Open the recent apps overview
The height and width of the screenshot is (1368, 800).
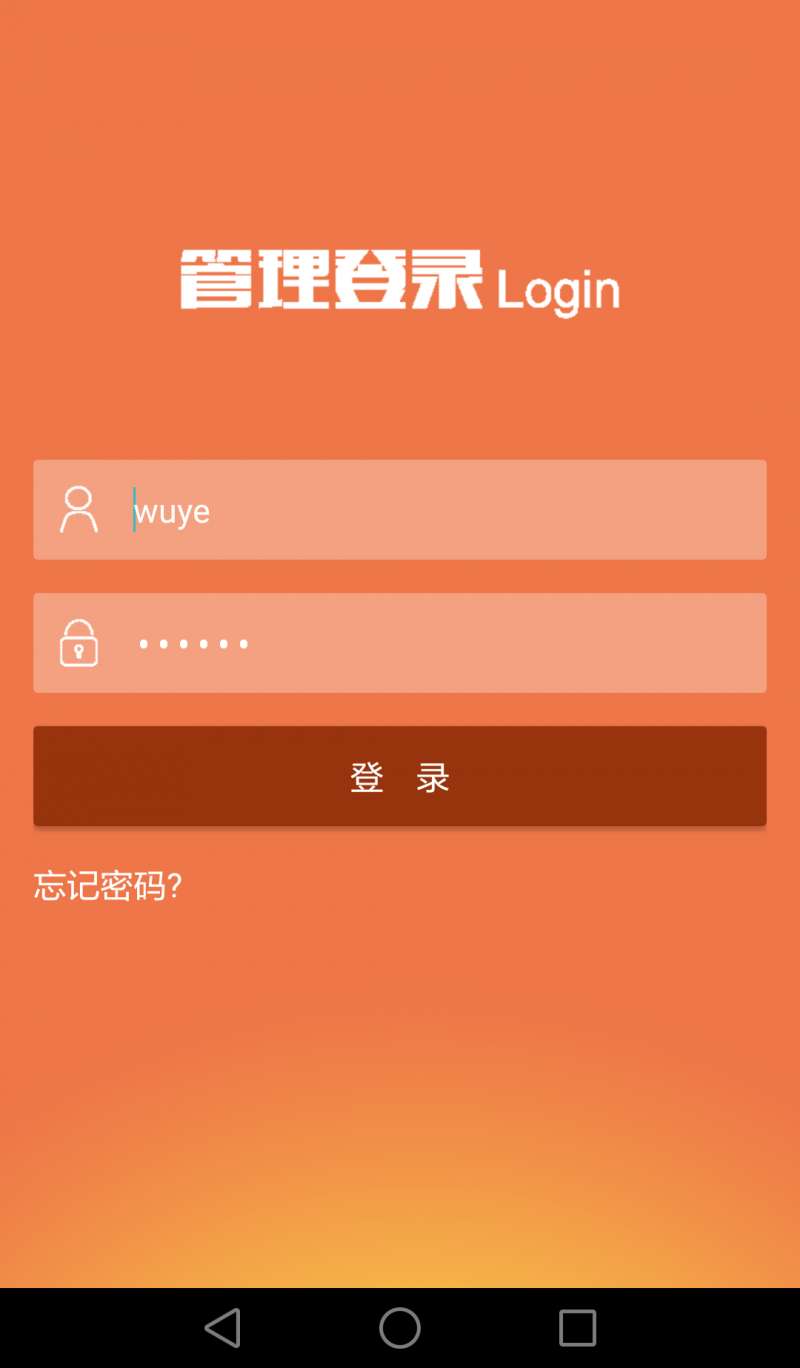[577, 1328]
